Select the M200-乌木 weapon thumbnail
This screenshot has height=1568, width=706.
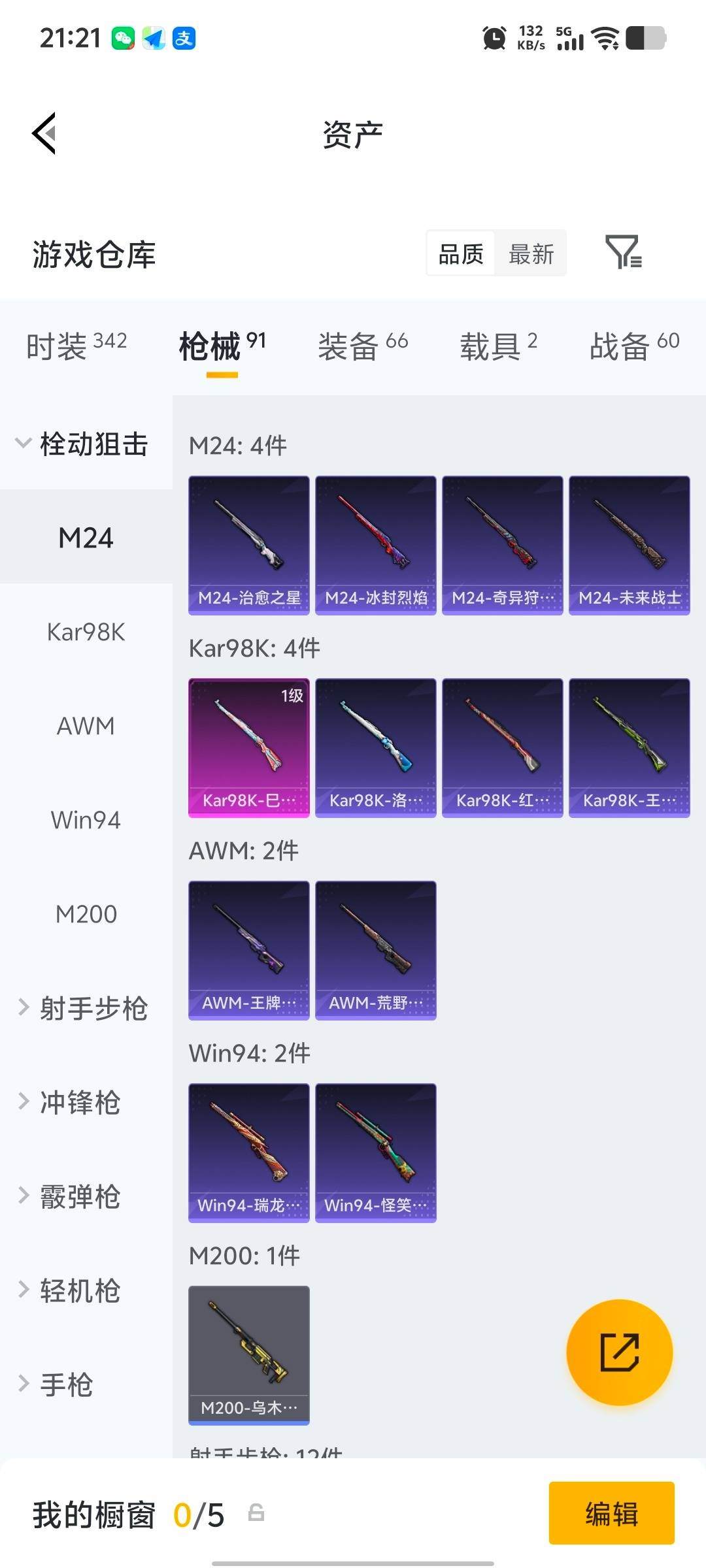[x=248, y=1354]
